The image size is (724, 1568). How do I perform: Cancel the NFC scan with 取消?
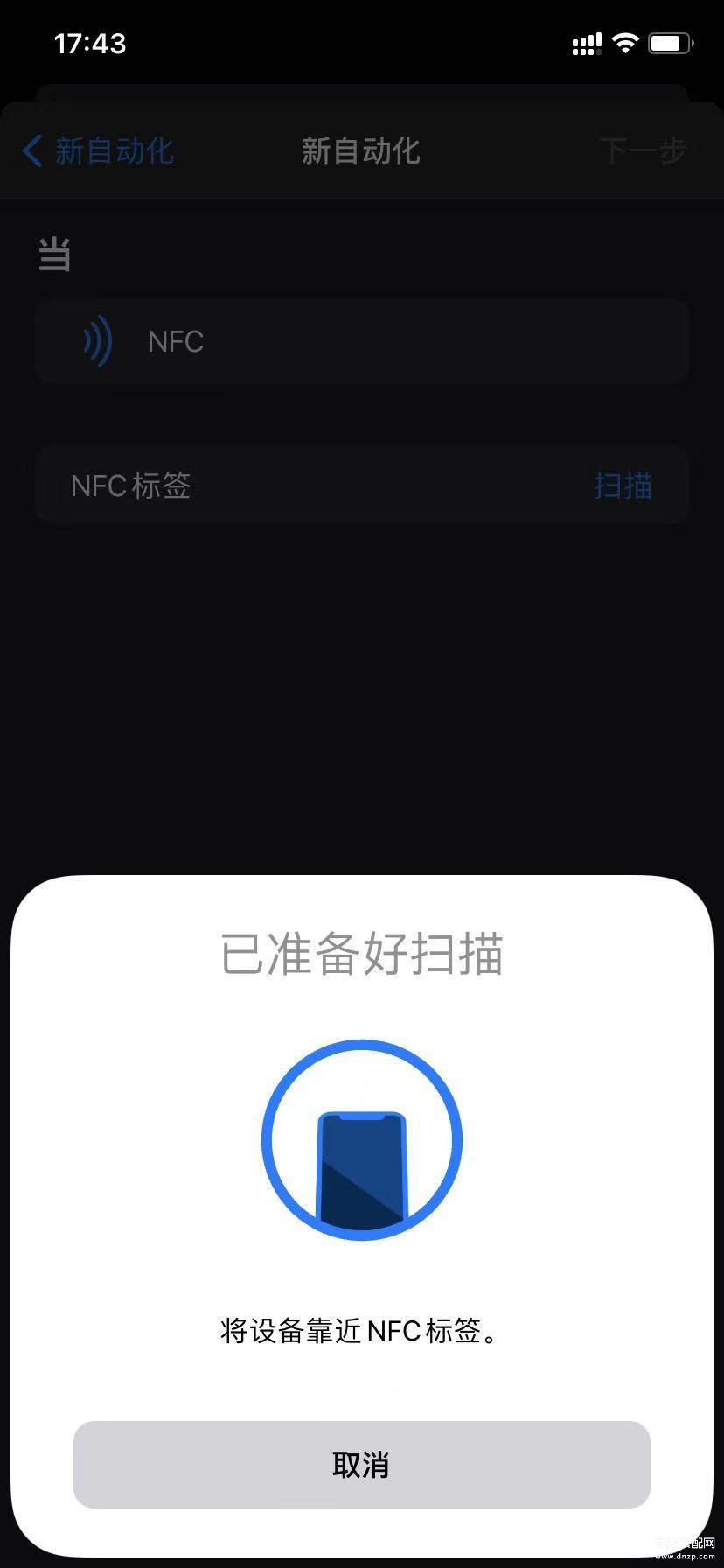point(361,1464)
